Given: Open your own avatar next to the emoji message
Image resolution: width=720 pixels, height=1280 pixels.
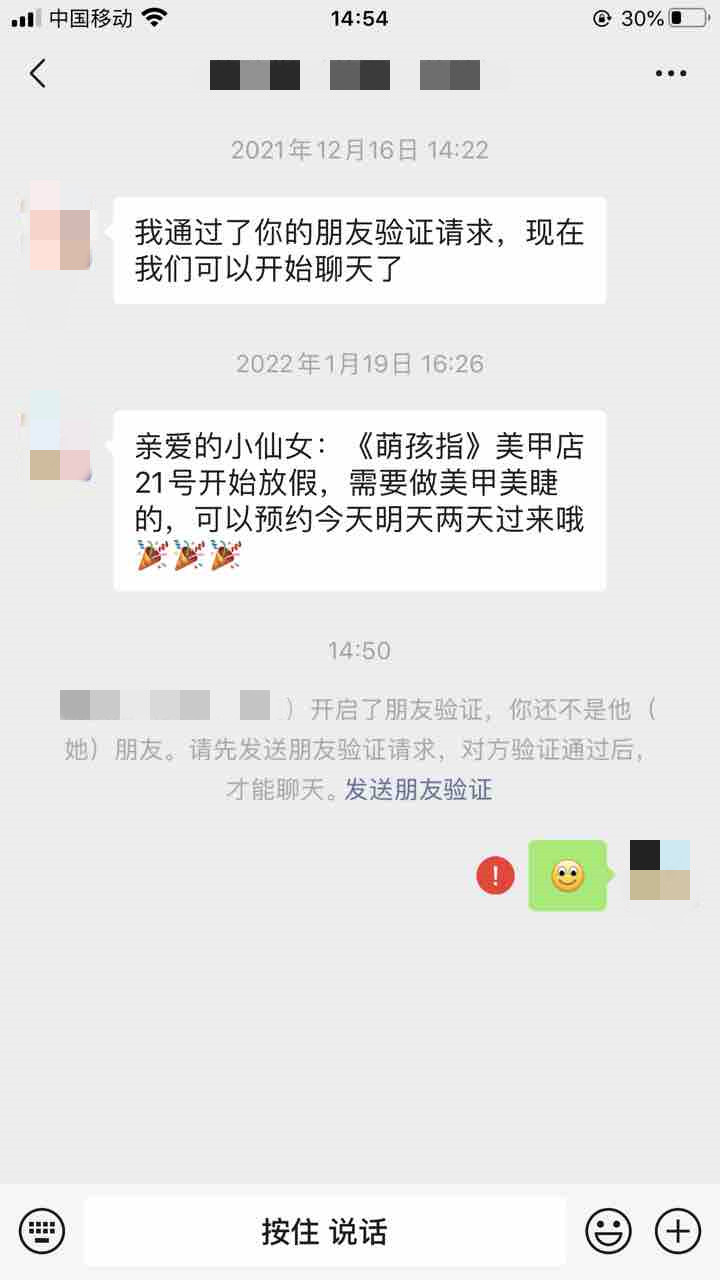Looking at the screenshot, I should 660,870.
